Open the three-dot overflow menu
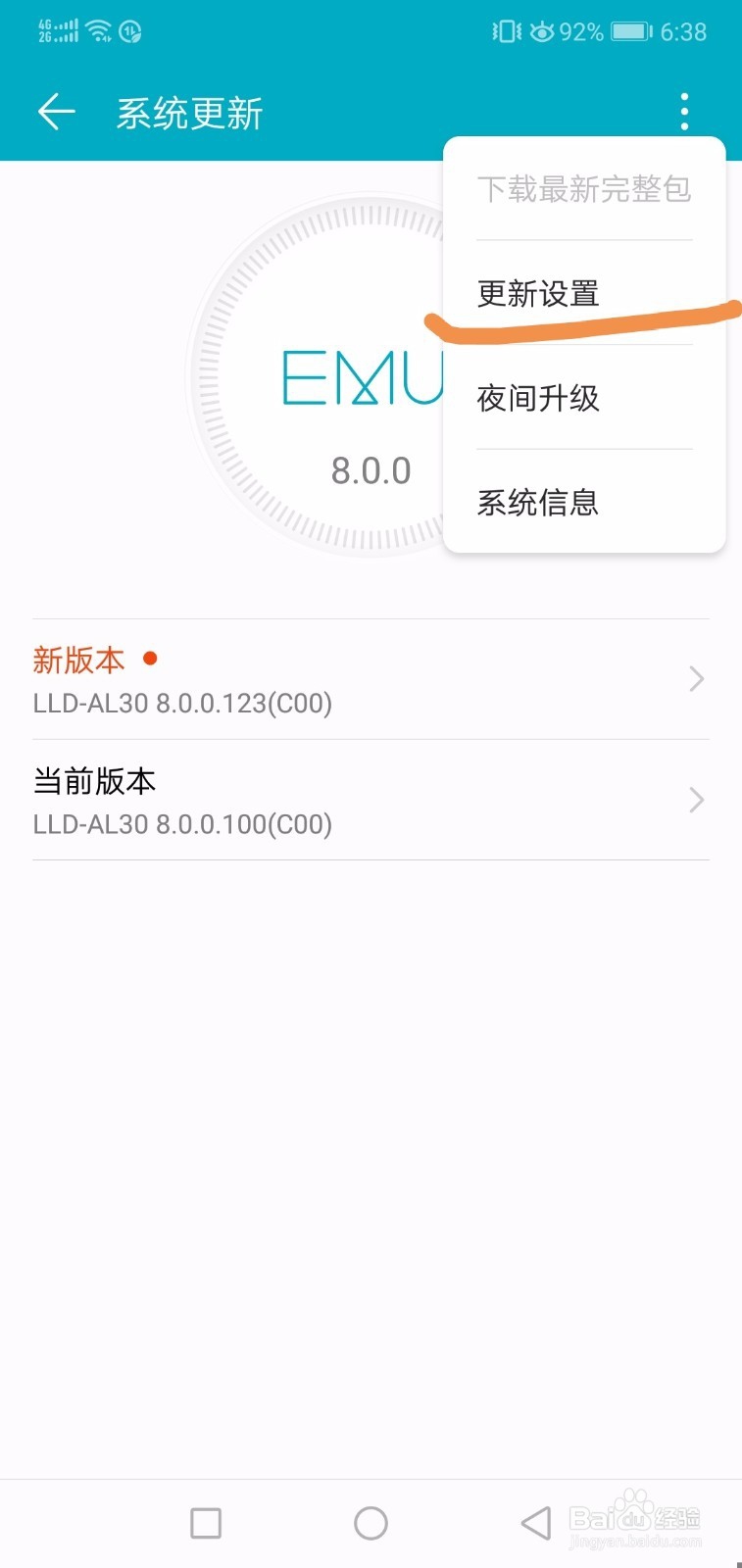The image size is (742, 1568). [683, 111]
